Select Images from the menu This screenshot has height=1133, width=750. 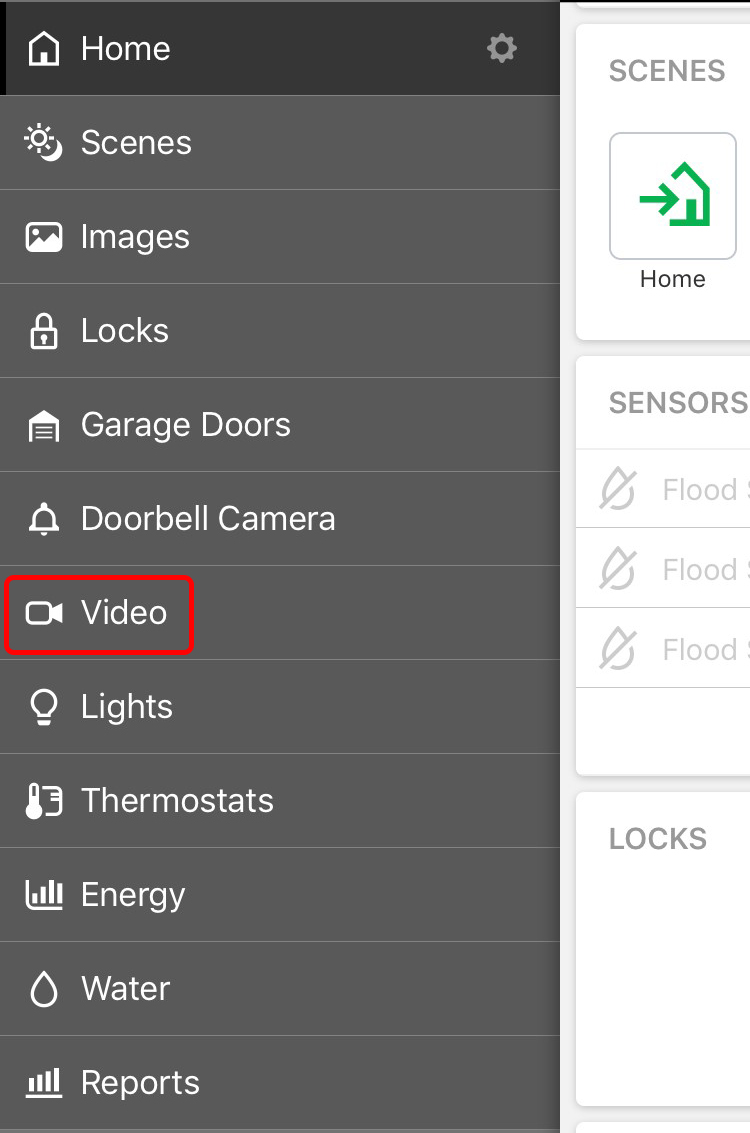pyautogui.click(x=135, y=237)
